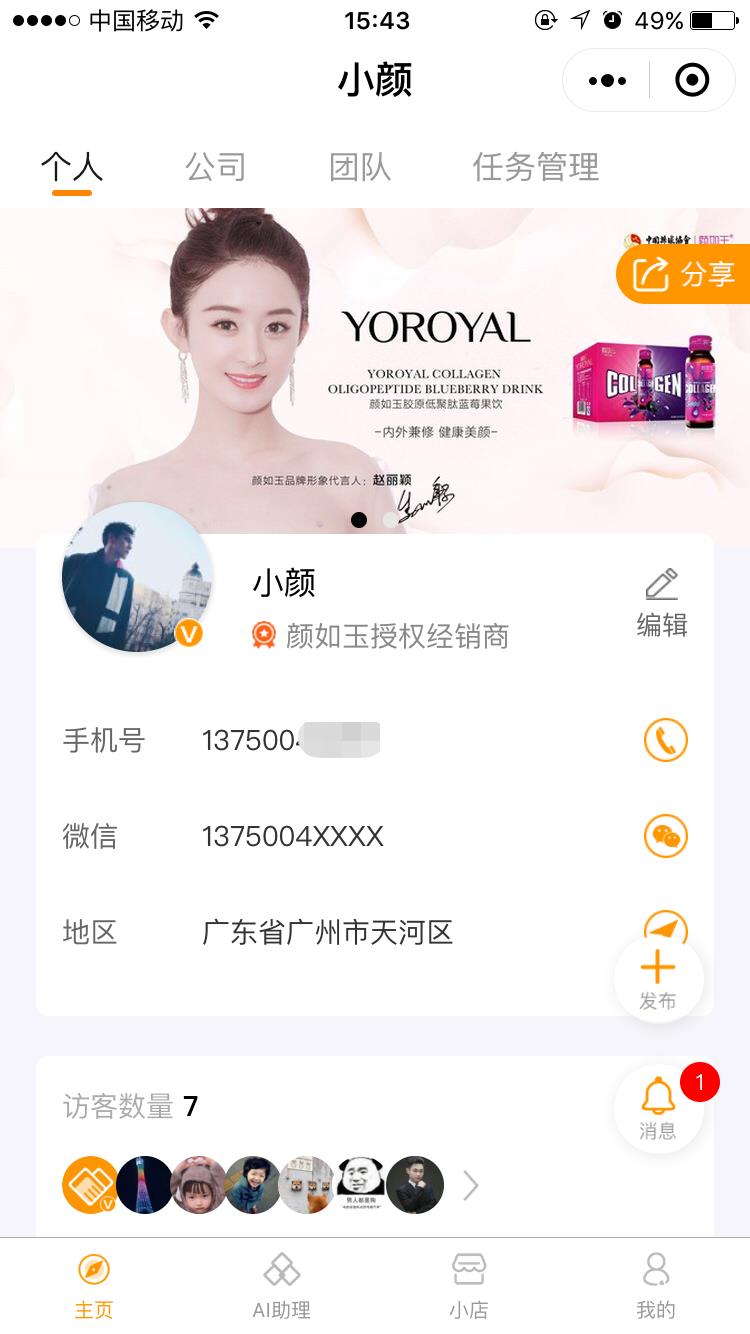Open location navigation icon beside 地区
Screen dimensions: 750x1334
[x=665, y=926]
